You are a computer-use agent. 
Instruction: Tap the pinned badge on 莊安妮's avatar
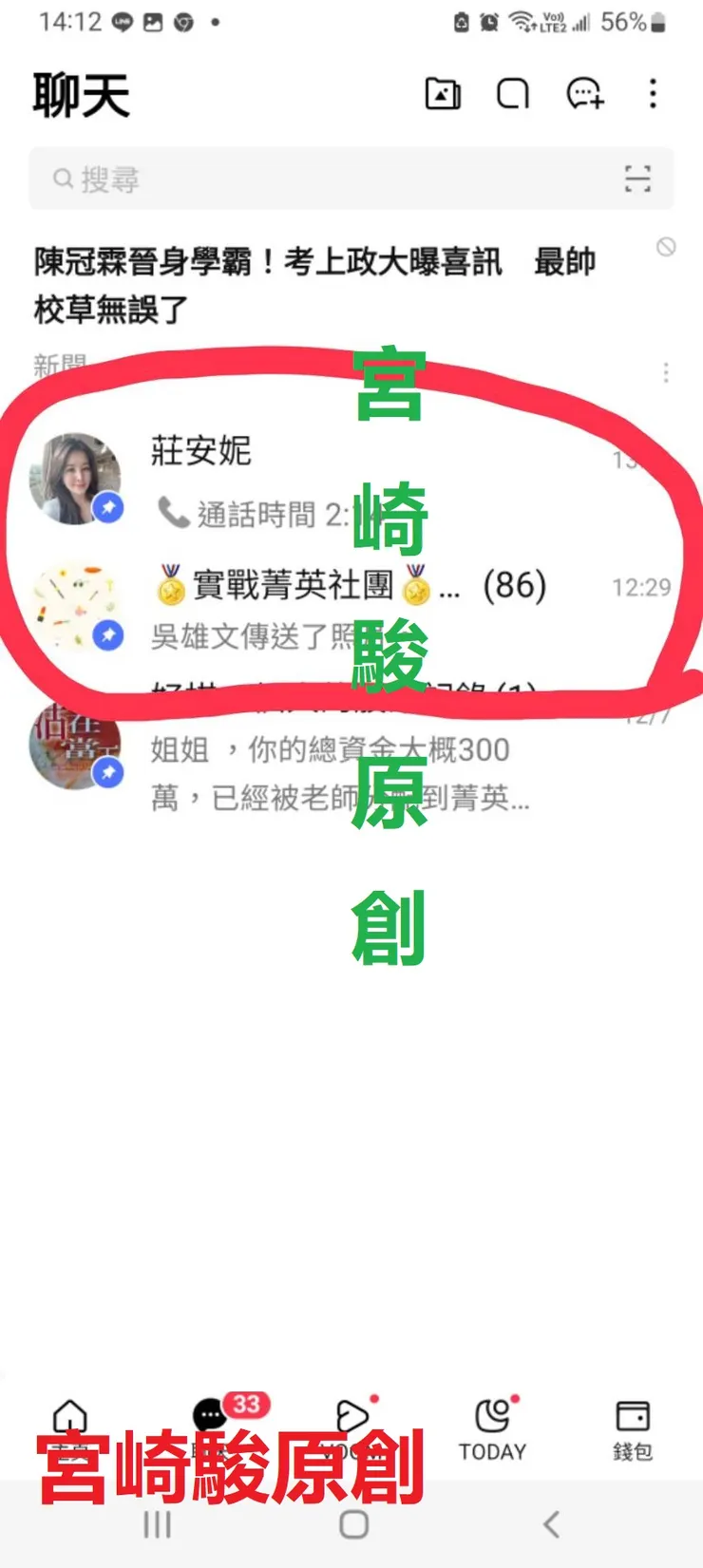point(108,508)
